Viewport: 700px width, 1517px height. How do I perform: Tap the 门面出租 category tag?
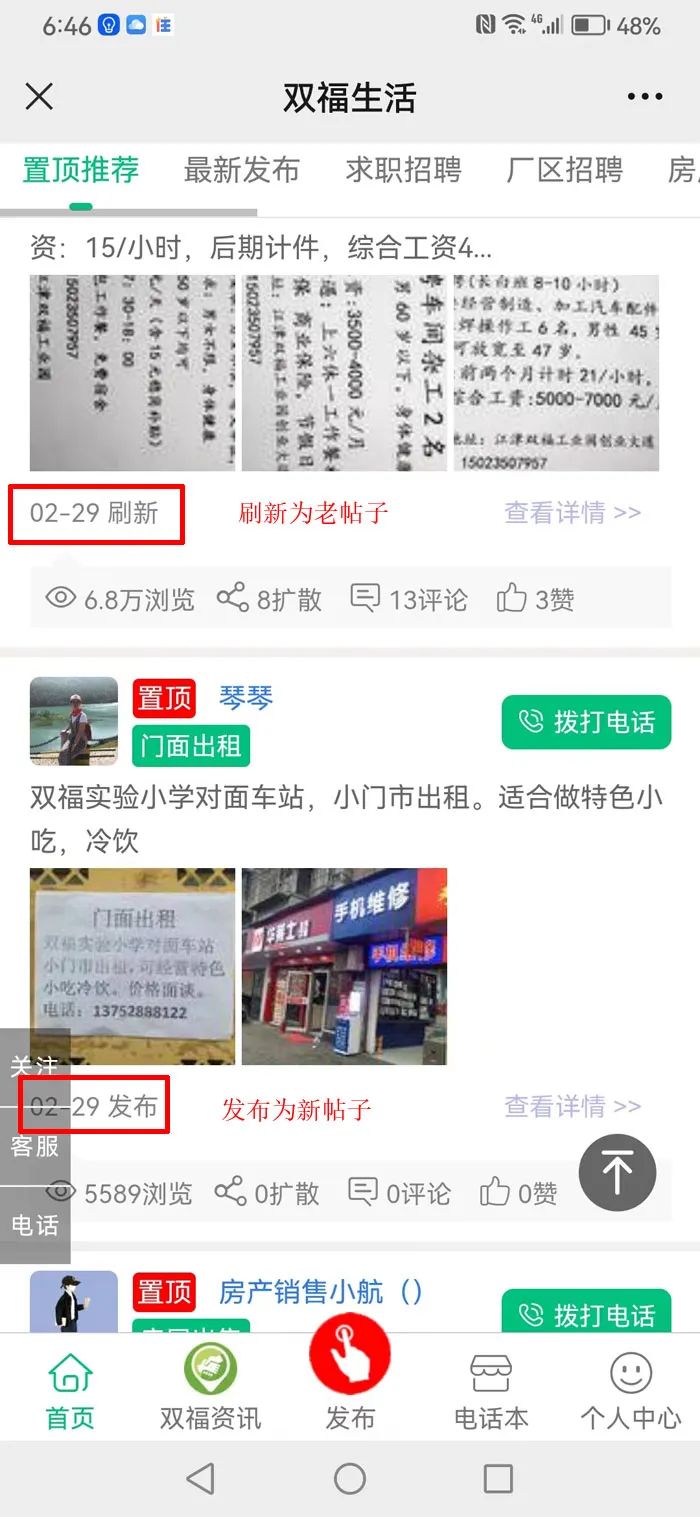(x=190, y=746)
